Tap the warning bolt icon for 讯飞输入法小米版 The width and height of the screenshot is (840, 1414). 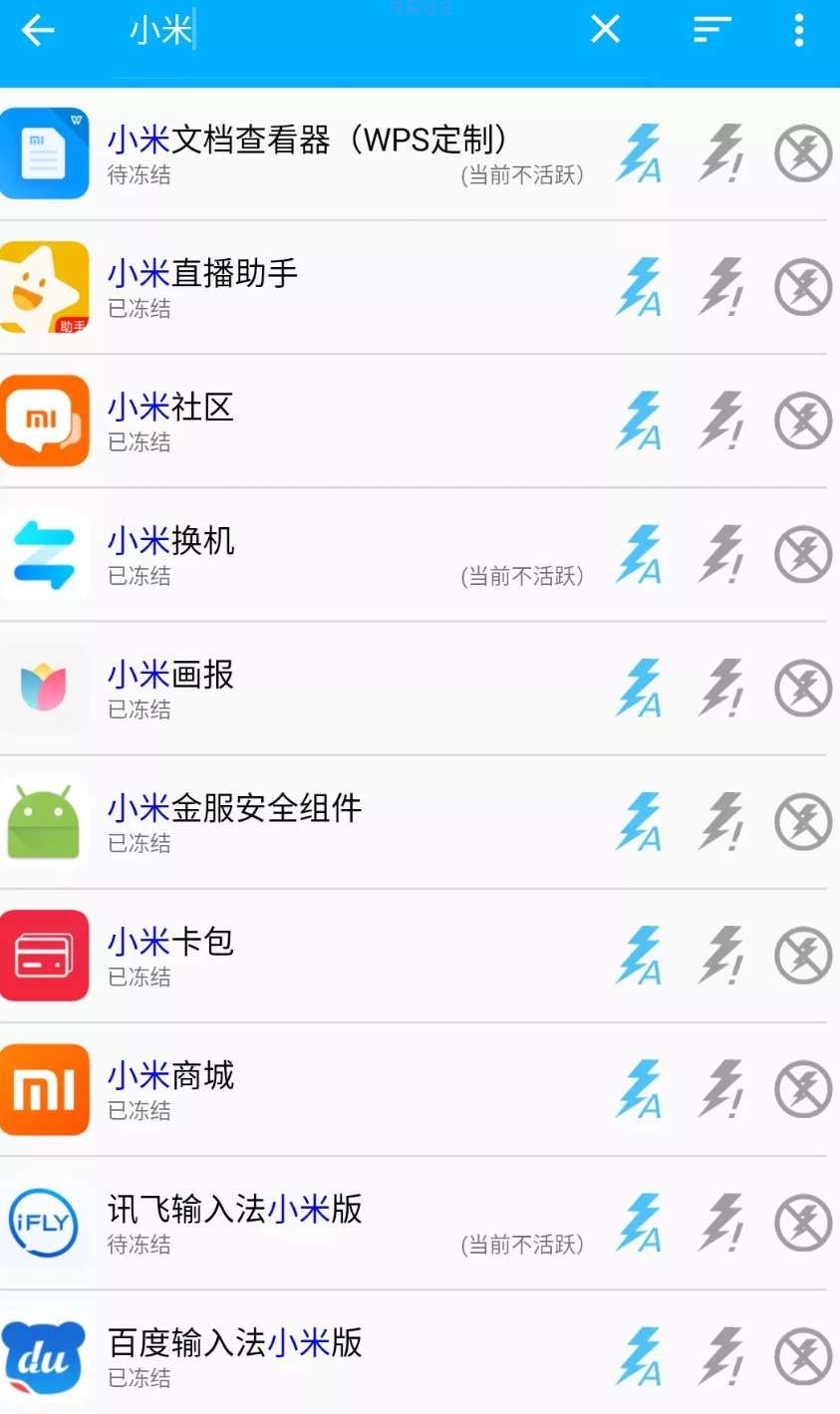point(721,1222)
